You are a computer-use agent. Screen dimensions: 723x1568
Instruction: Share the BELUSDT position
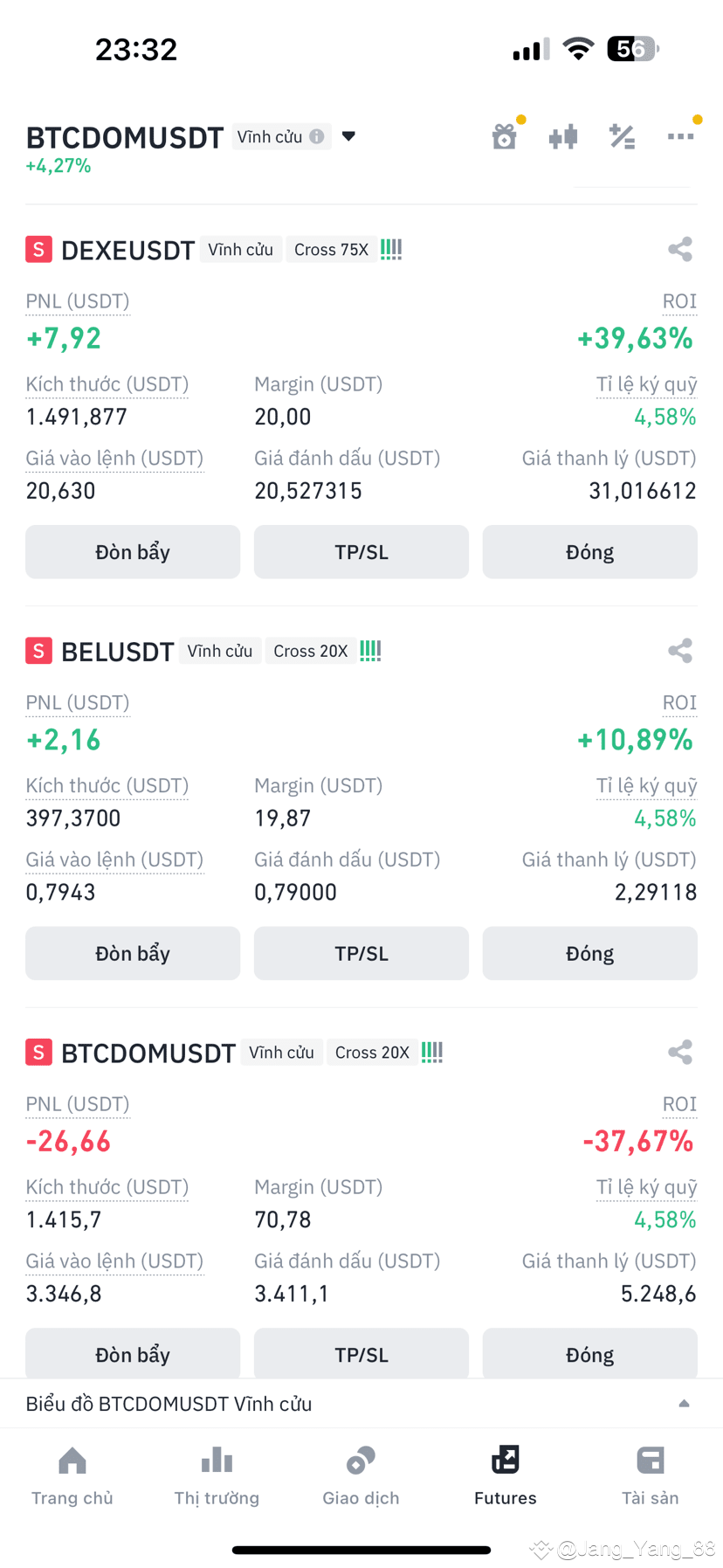point(680,651)
